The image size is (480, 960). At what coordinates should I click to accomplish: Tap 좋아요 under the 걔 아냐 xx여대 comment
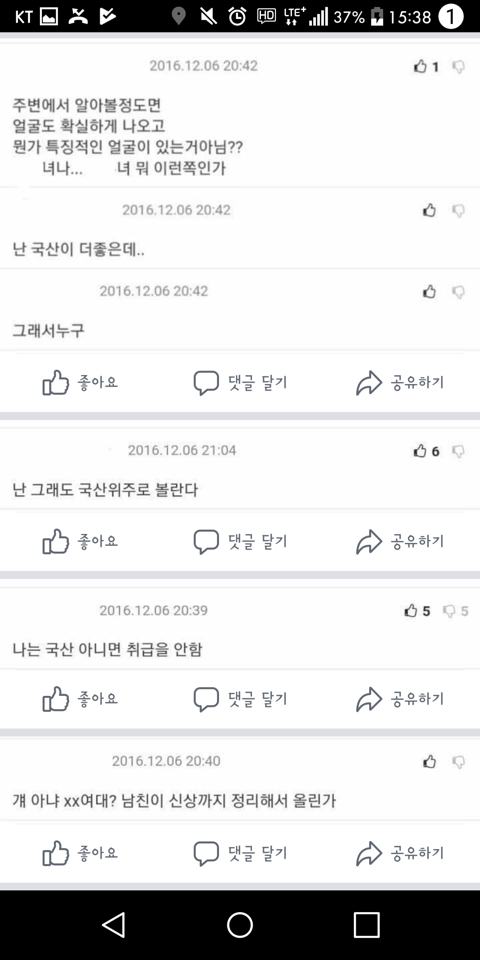point(80,853)
